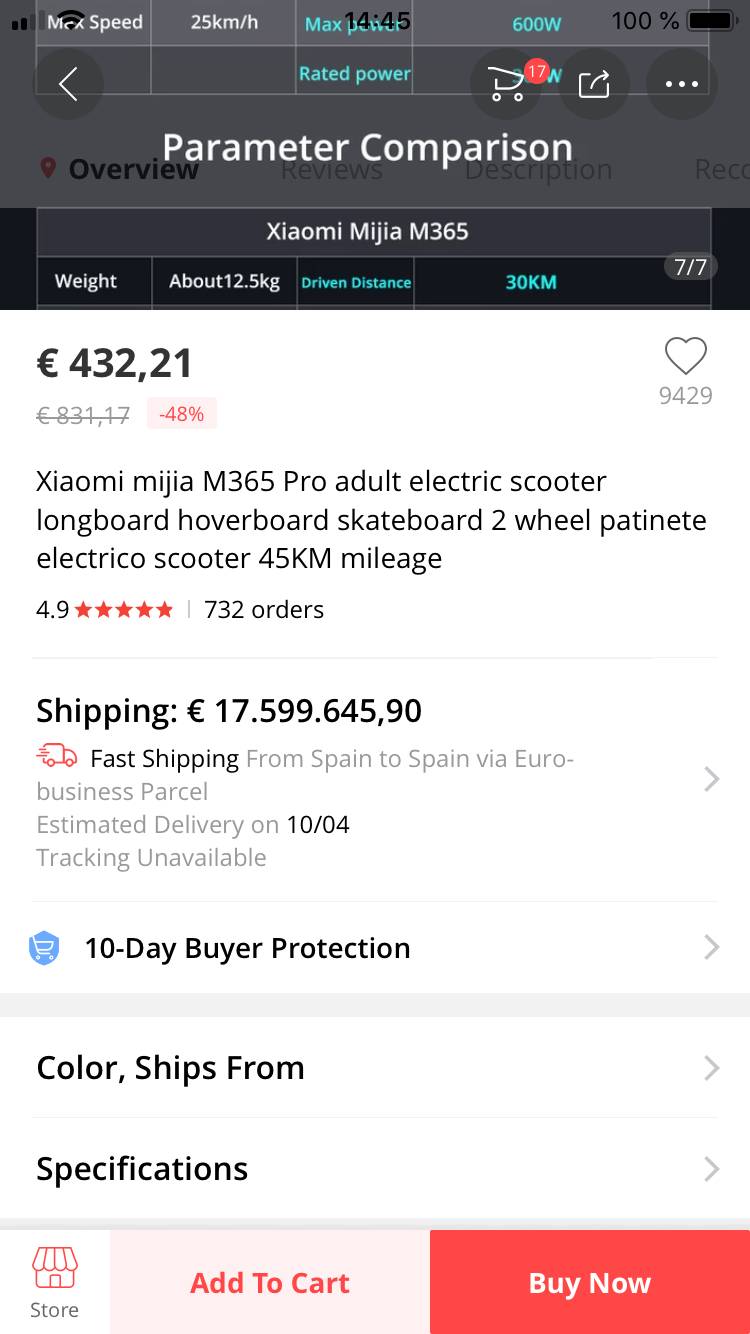Open the Color, Ships From selector
This screenshot has width=750, height=1334.
pyautogui.click(x=375, y=1068)
